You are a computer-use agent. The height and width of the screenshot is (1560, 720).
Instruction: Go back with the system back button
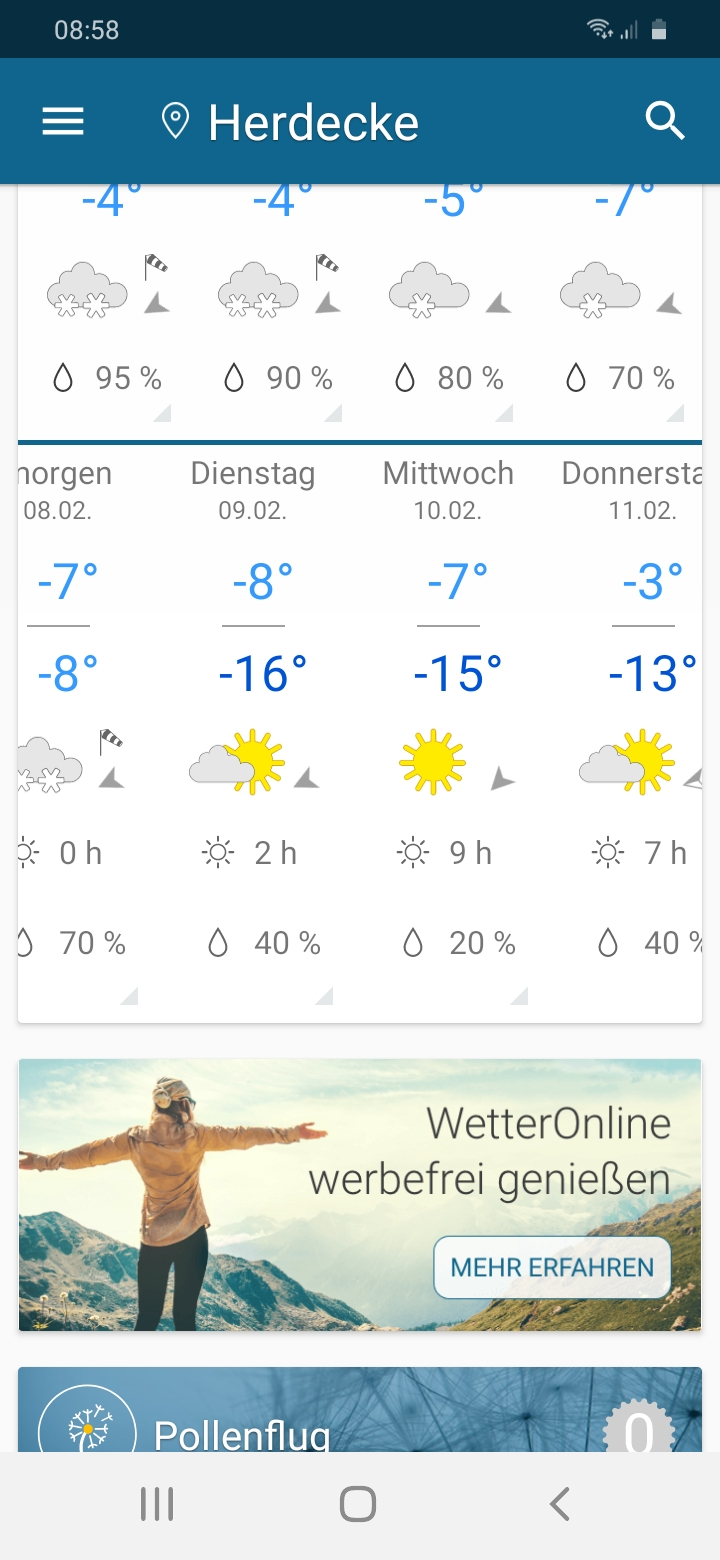(x=560, y=1504)
